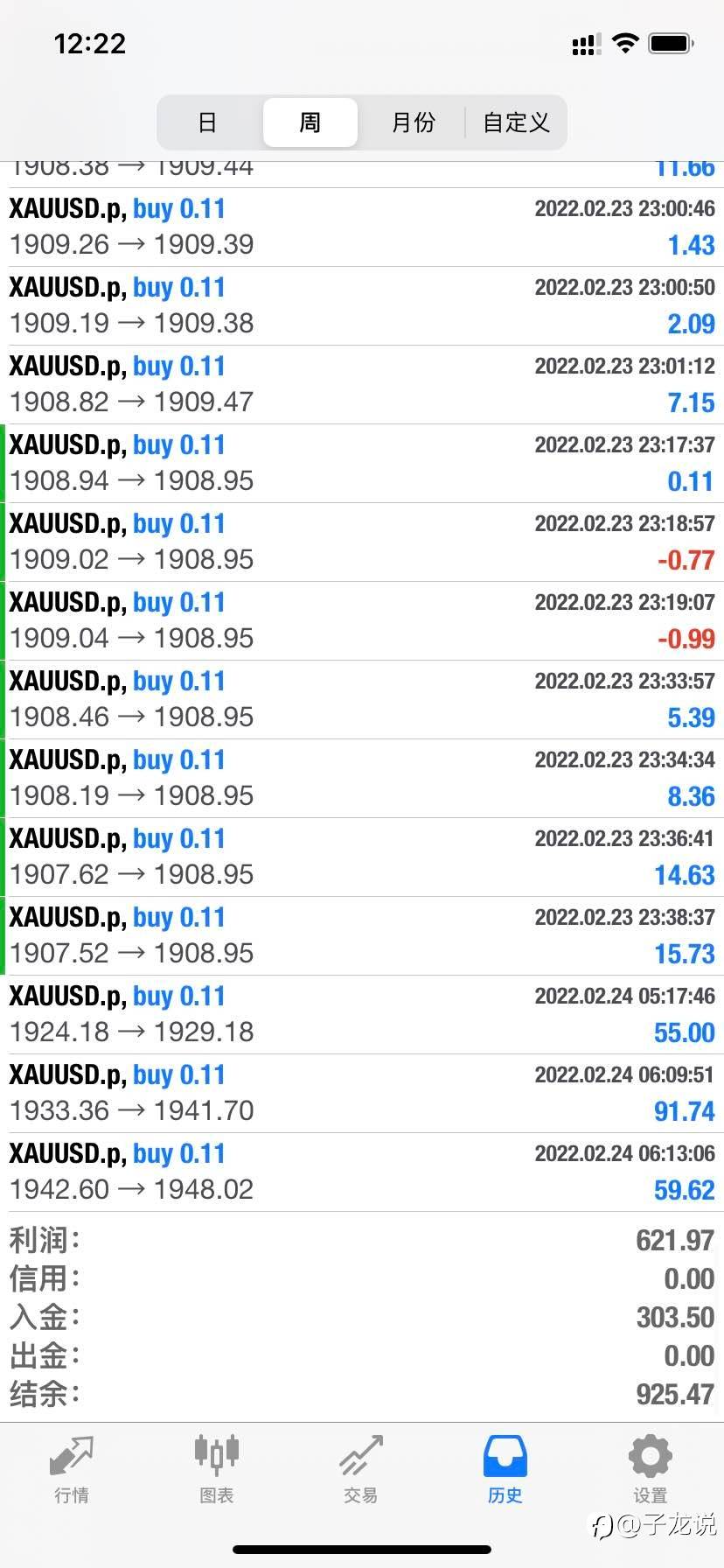Select the 周 period filter

pyautogui.click(x=310, y=122)
